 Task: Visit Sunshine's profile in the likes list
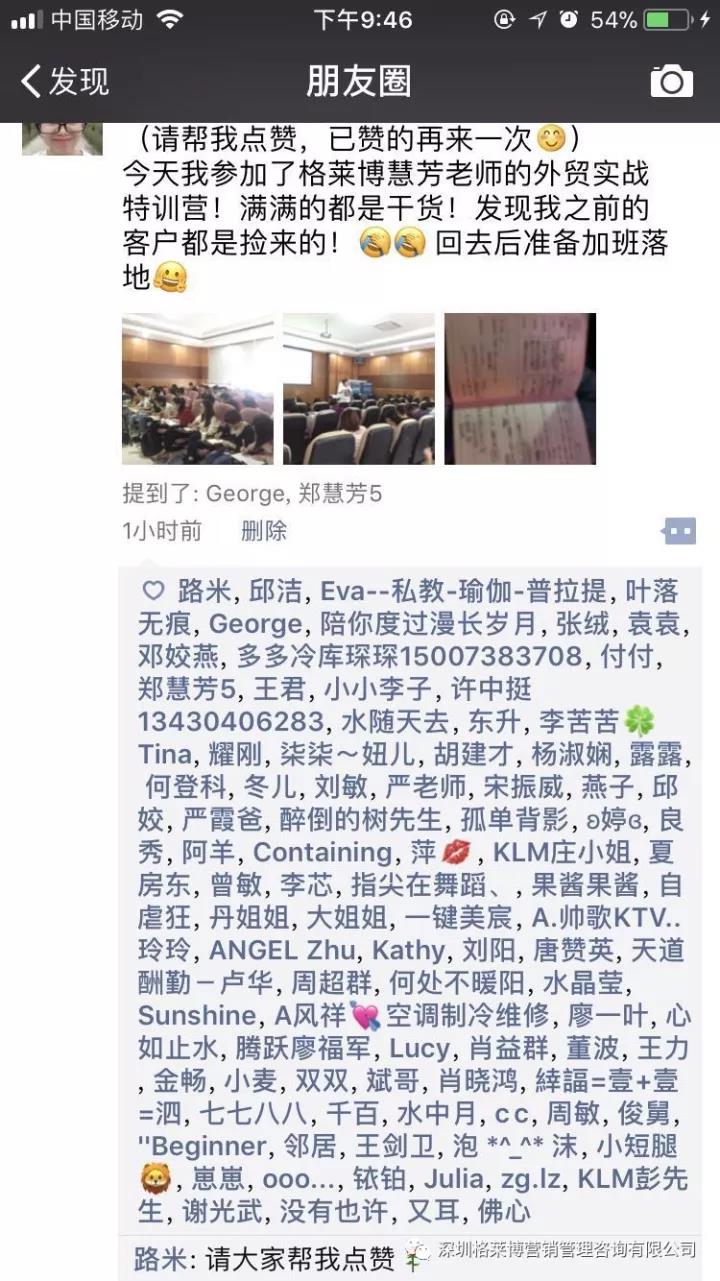pyautogui.click(x=197, y=1016)
